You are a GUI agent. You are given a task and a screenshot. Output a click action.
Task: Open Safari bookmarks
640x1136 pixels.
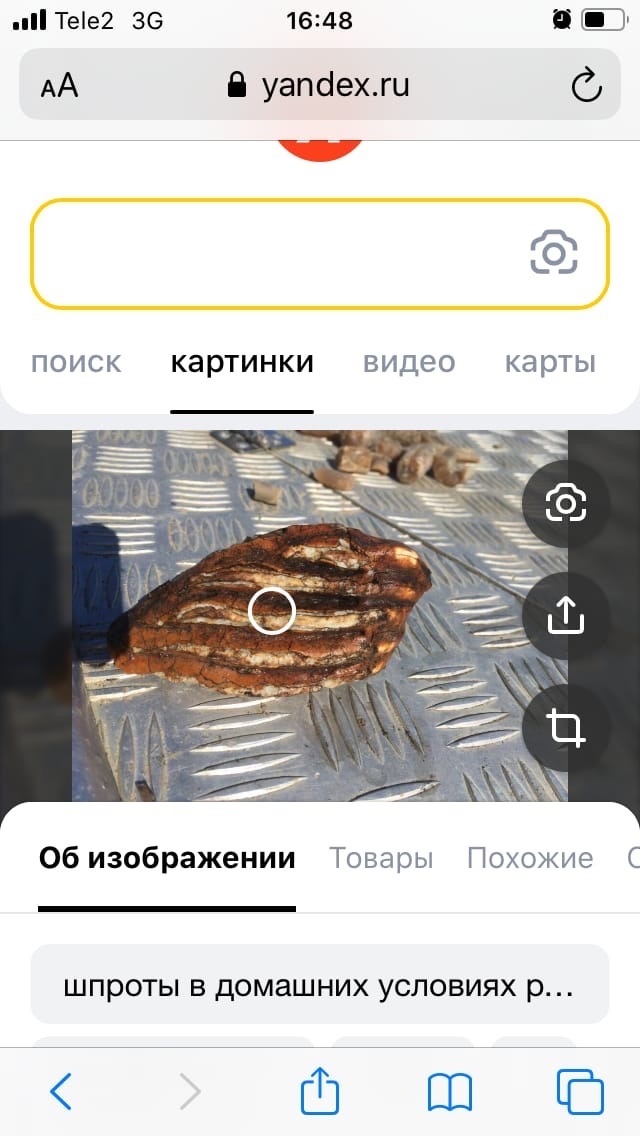449,1092
